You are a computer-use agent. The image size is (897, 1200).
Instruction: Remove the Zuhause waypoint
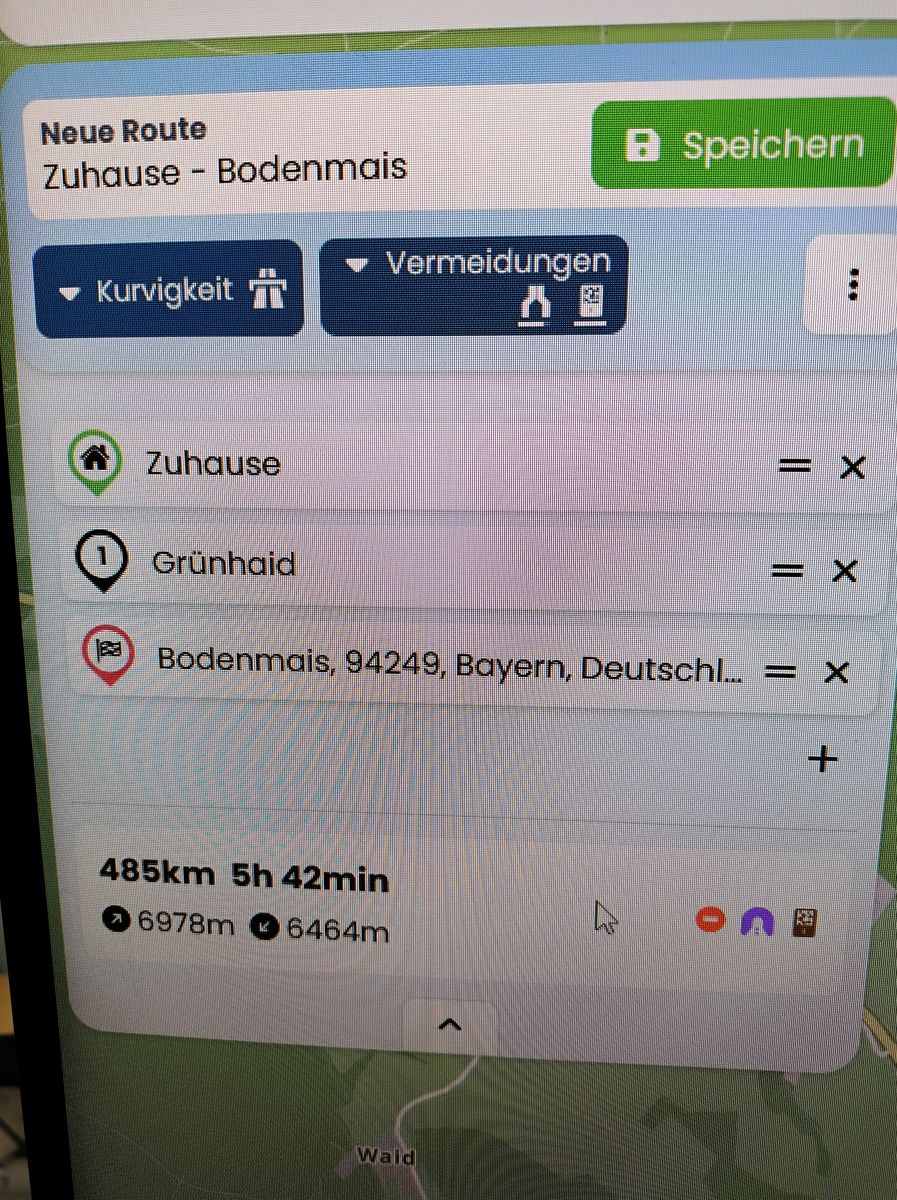(x=852, y=467)
